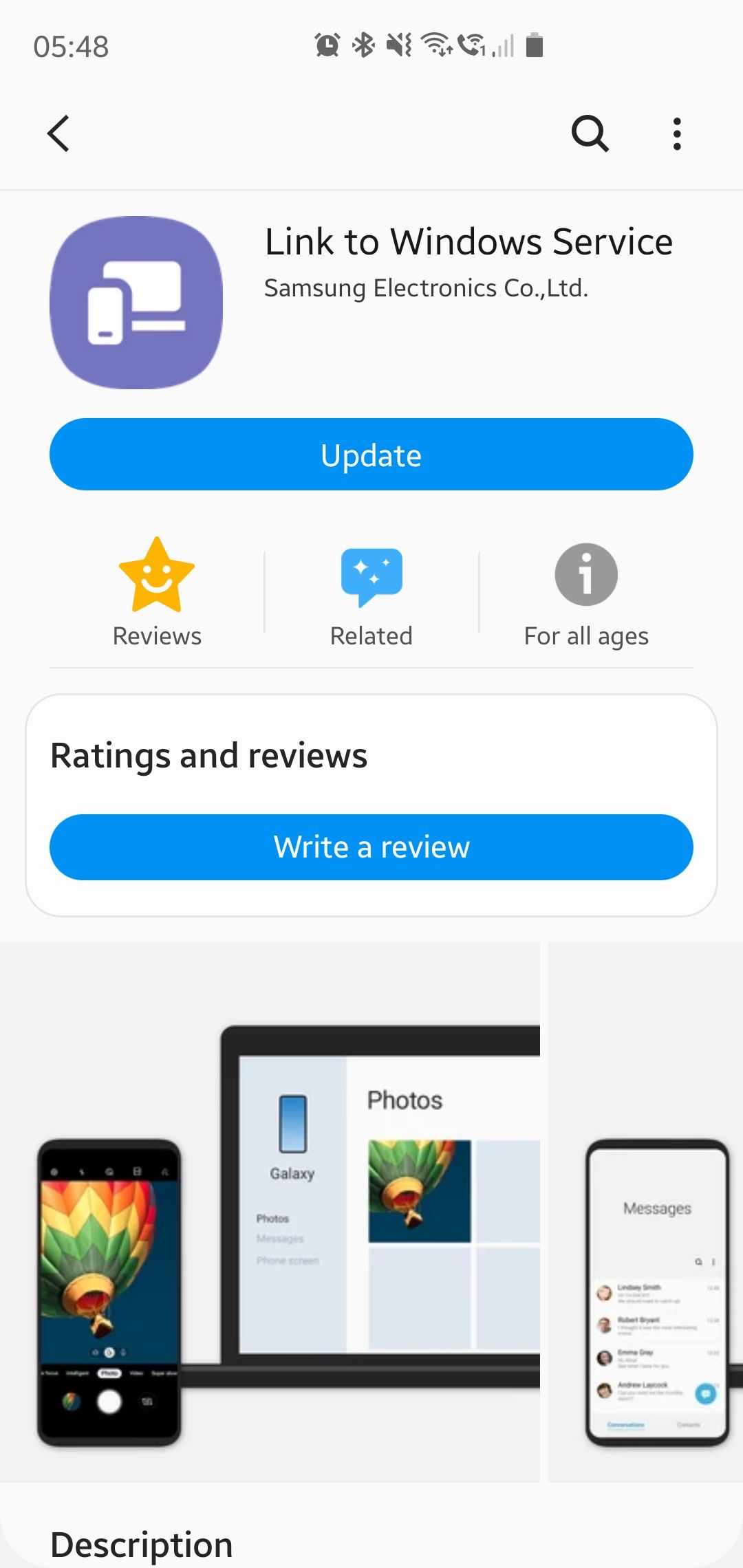The width and height of the screenshot is (743, 1568).
Task: Tap the 'Ratings and reviews' heading
Action: point(210,754)
